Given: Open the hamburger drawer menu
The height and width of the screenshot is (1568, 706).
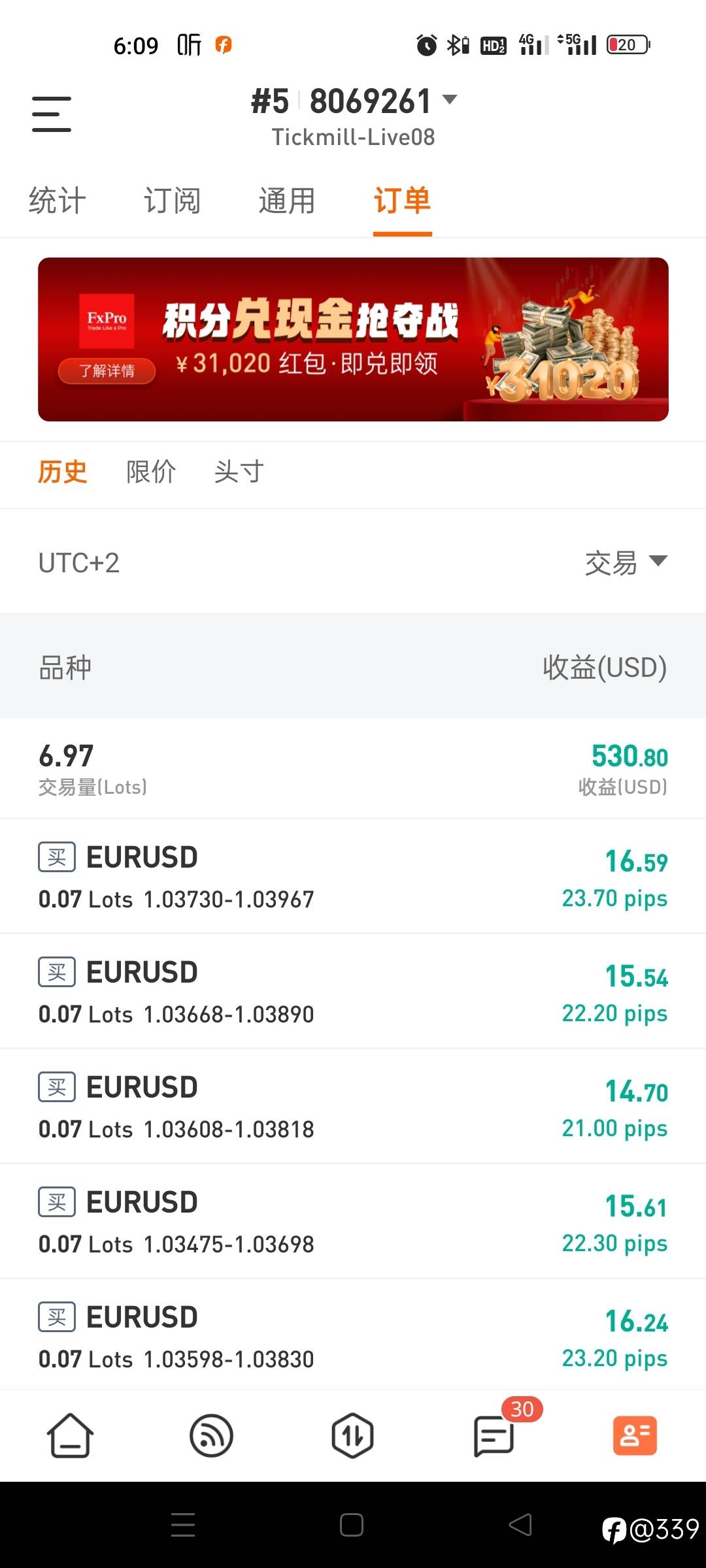Looking at the screenshot, I should [x=52, y=114].
